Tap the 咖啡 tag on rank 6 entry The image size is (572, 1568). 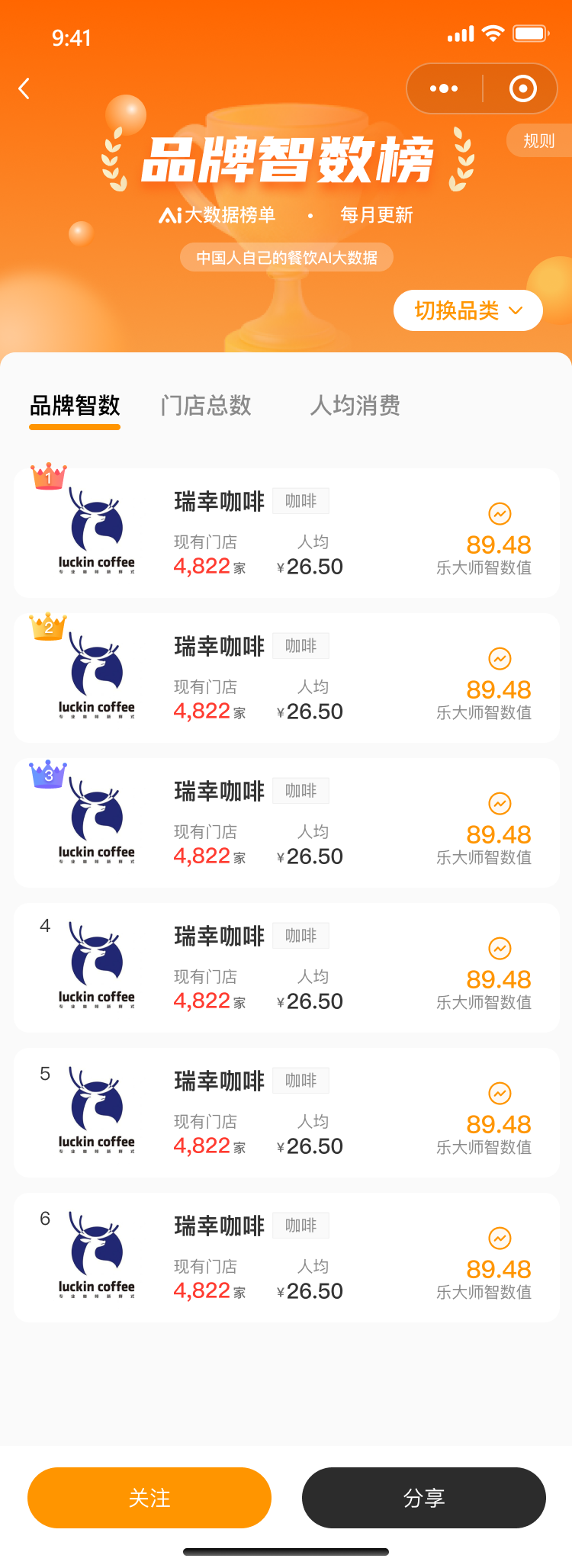point(300,1226)
